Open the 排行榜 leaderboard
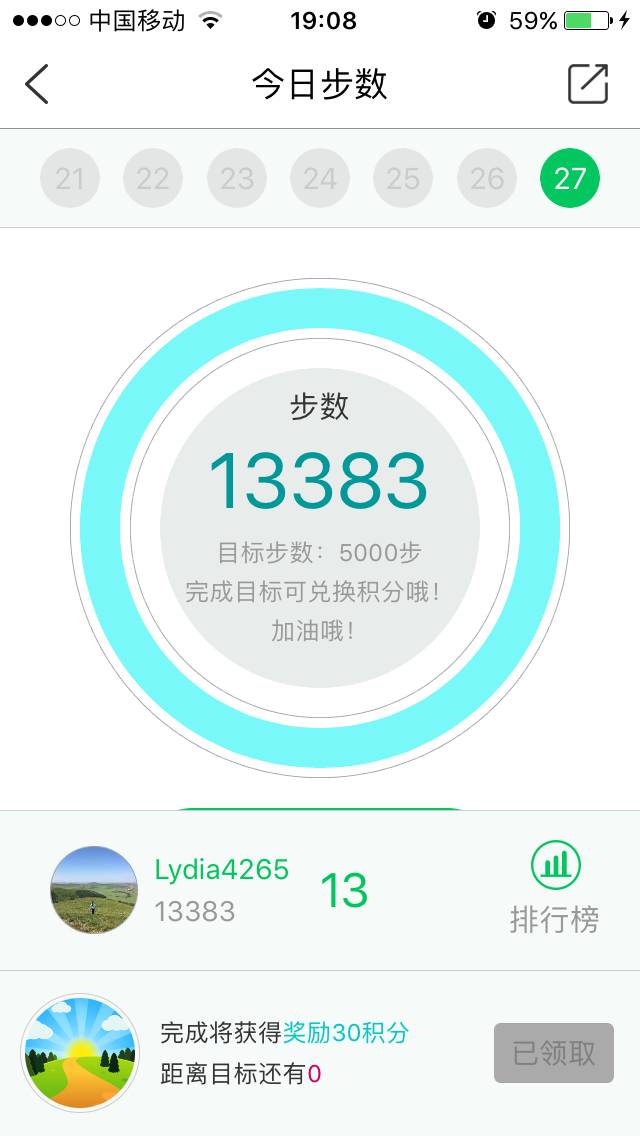Viewport: 640px width, 1136px height. click(555, 888)
